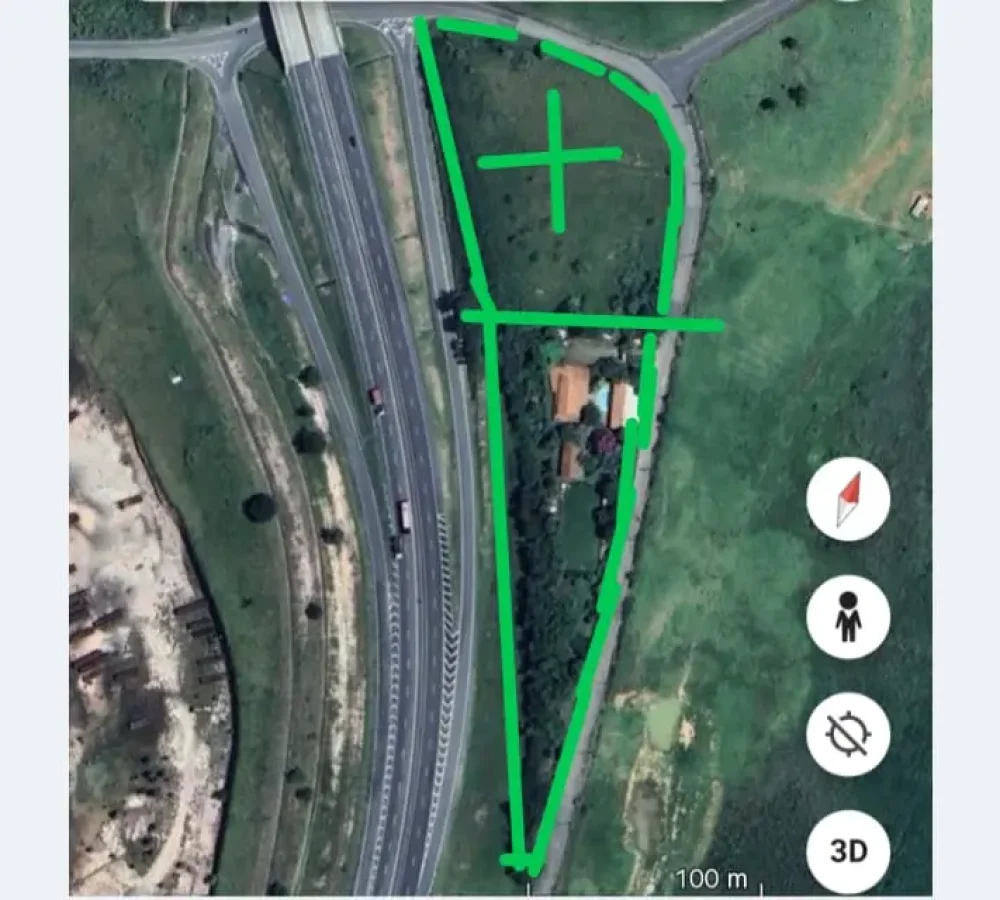
Task: Tap the my location icon
Action: (848, 734)
